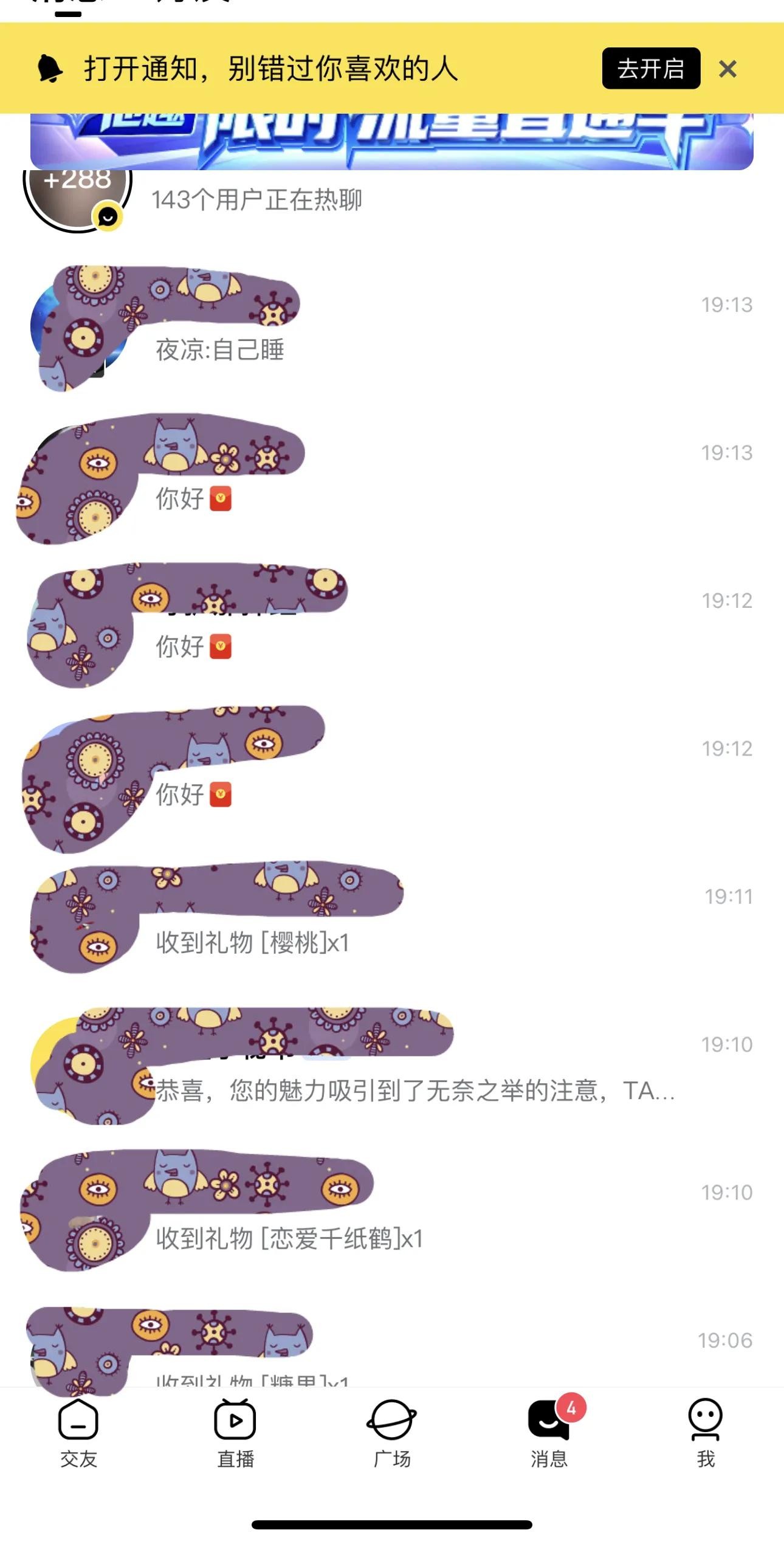Open the chat showing 夜凉:自己睡
The width and height of the screenshot is (784, 1544).
(389, 328)
